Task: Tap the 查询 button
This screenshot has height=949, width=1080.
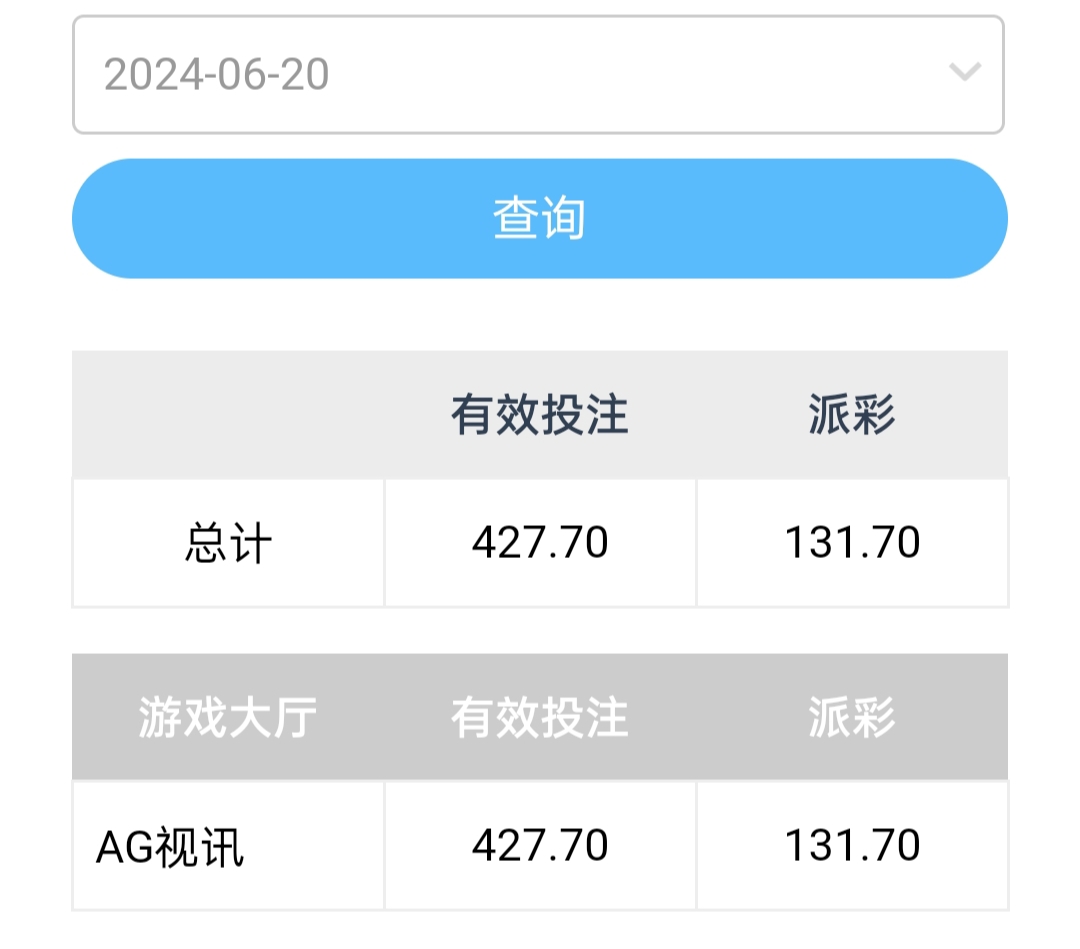Action: (x=539, y=218)
